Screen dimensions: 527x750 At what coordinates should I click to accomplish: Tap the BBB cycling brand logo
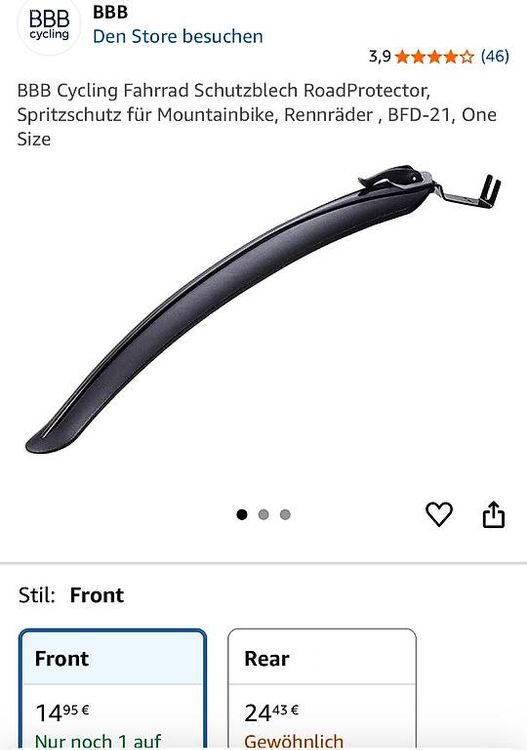tap(49, 25)
